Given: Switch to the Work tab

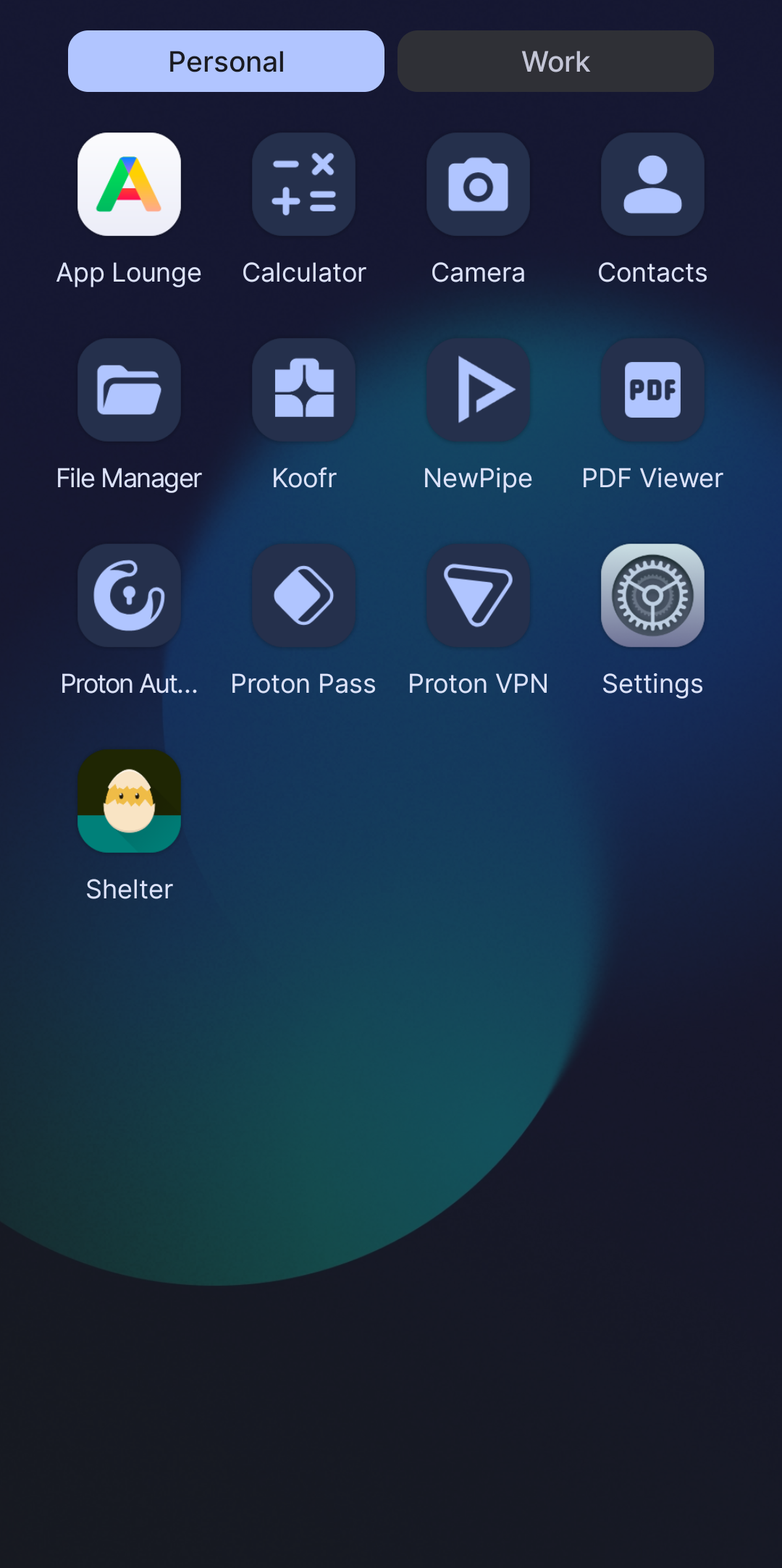Looking at the screenshot, I should pos(555,62).
